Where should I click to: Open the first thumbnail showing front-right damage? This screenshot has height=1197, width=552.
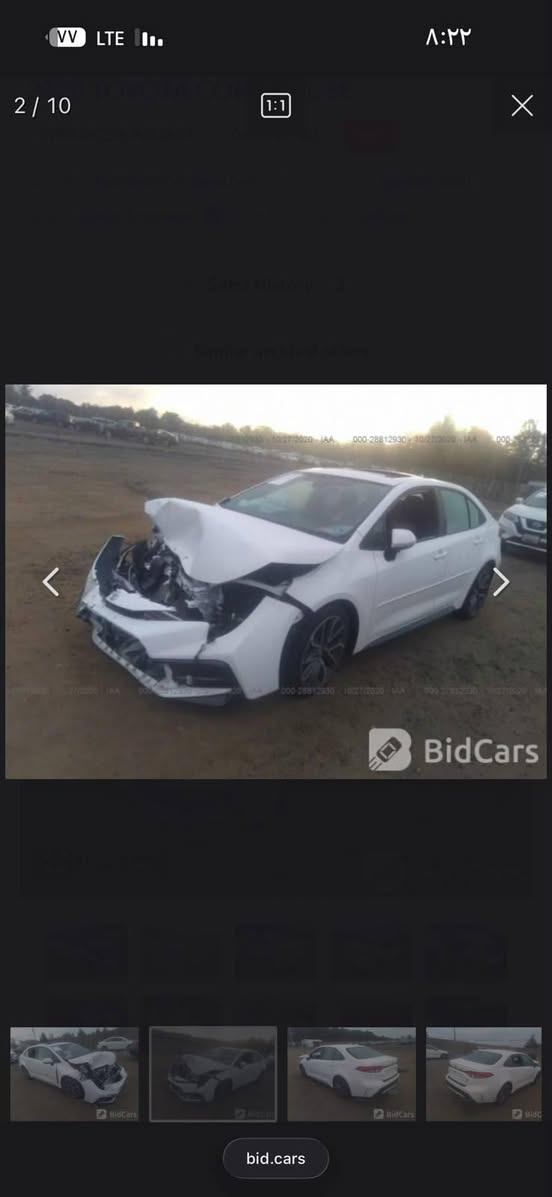(74, 1074)
